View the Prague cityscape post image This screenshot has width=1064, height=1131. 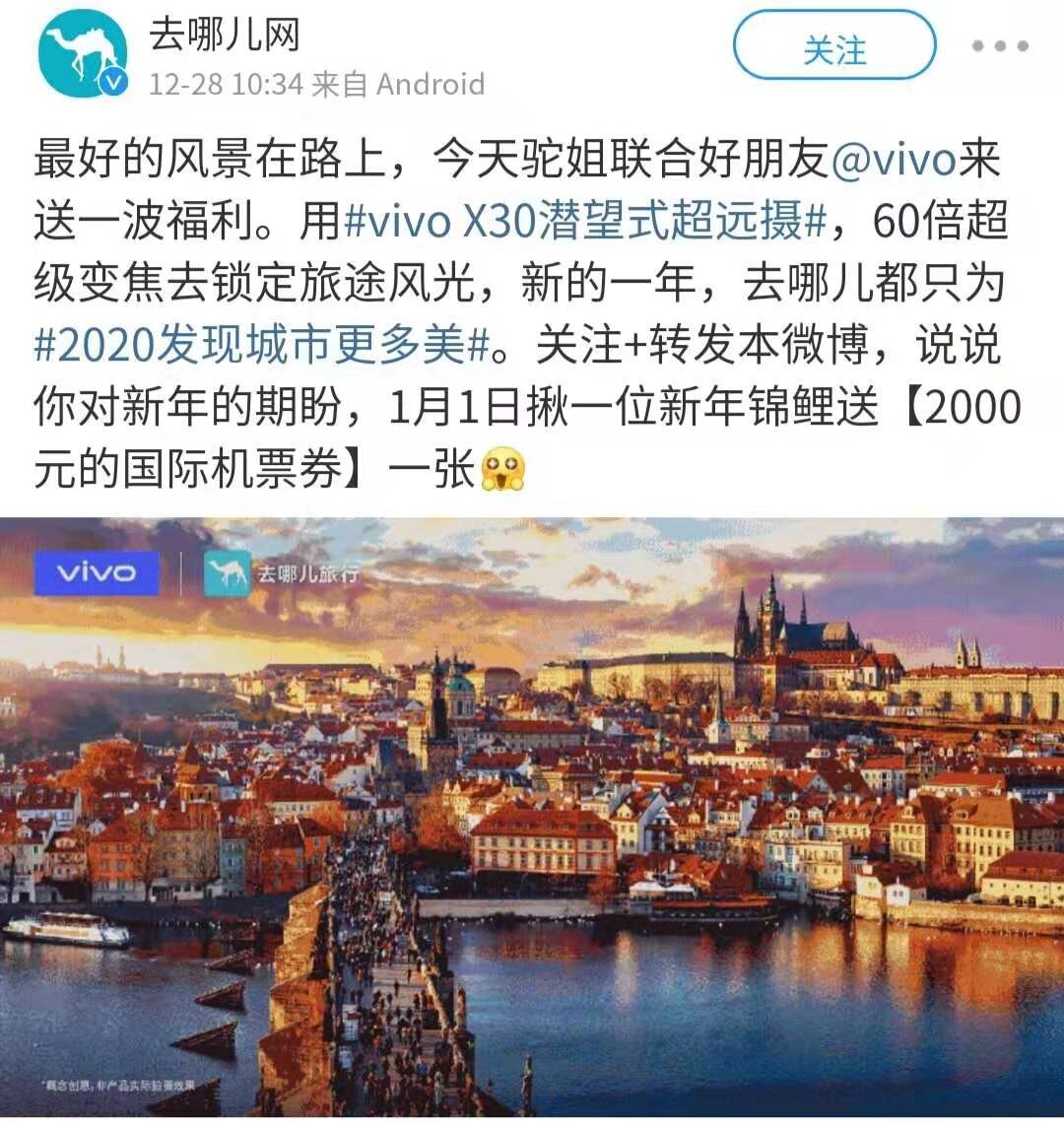pos(532,818)
